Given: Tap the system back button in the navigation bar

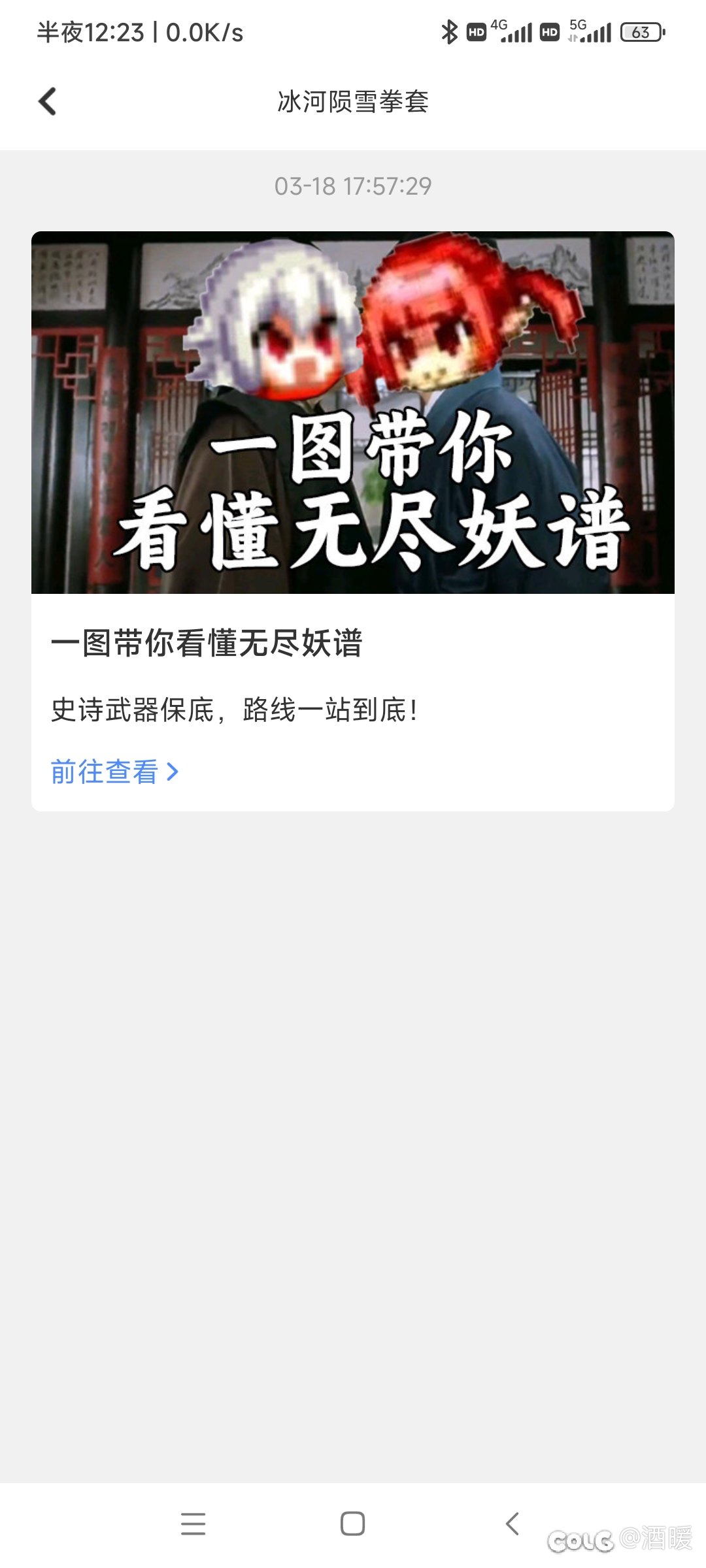Looking at the screenshot, I should [513, 1524].
